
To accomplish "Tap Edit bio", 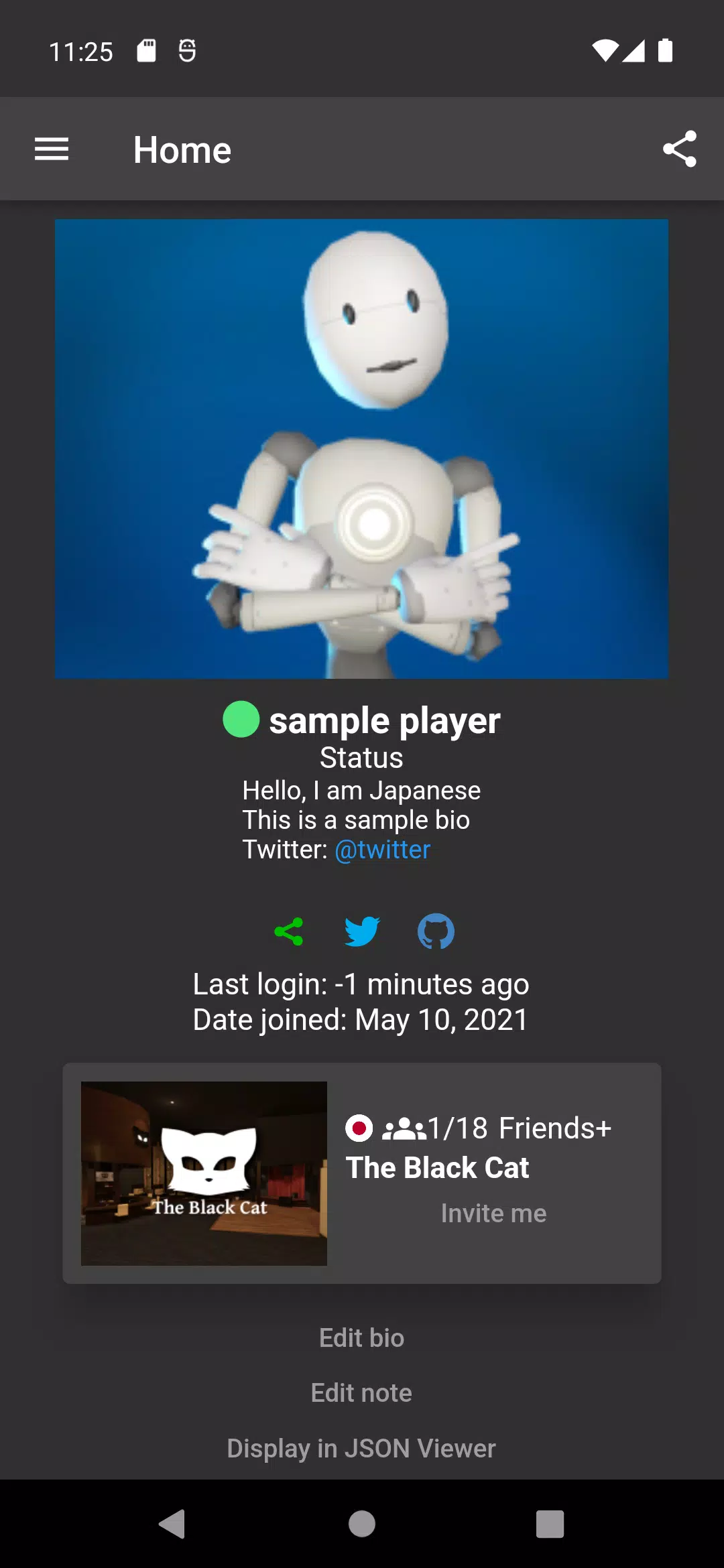I will click(362, 1338).
